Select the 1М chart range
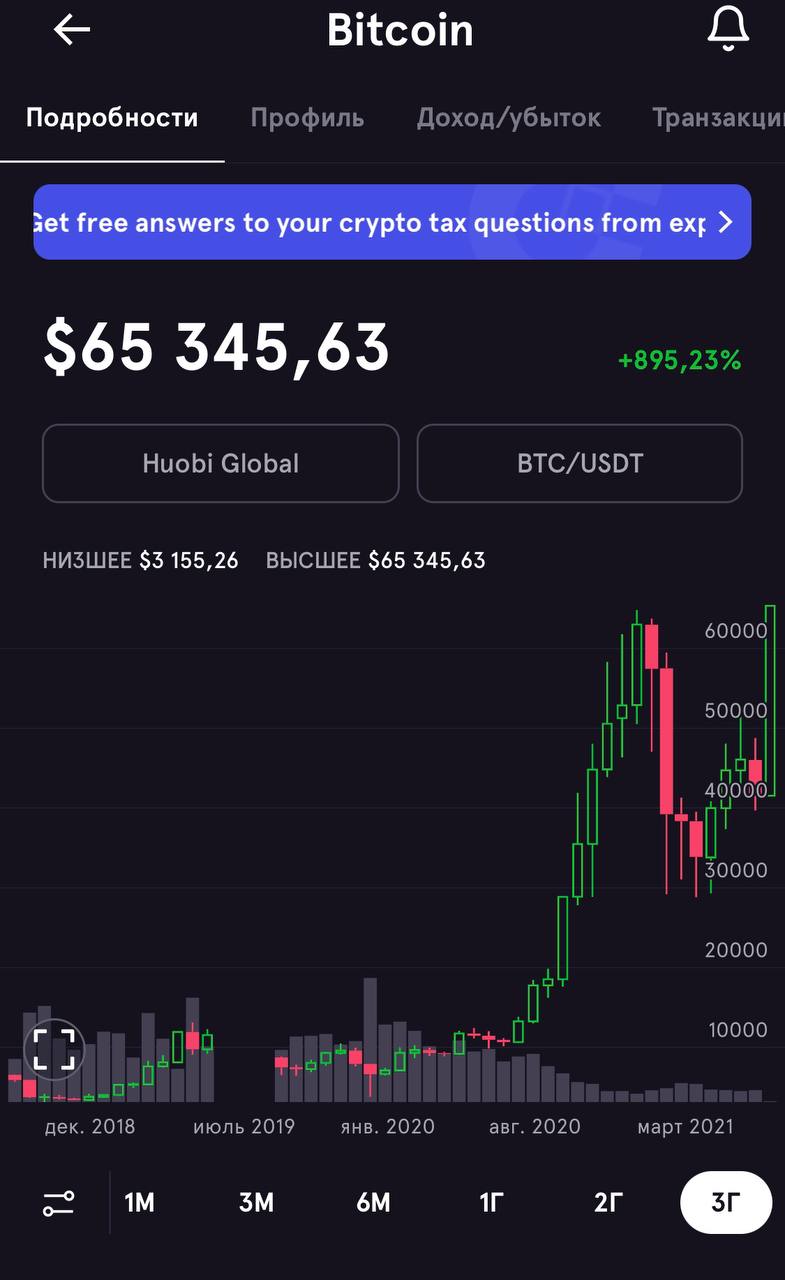 tap(139, 1202)
